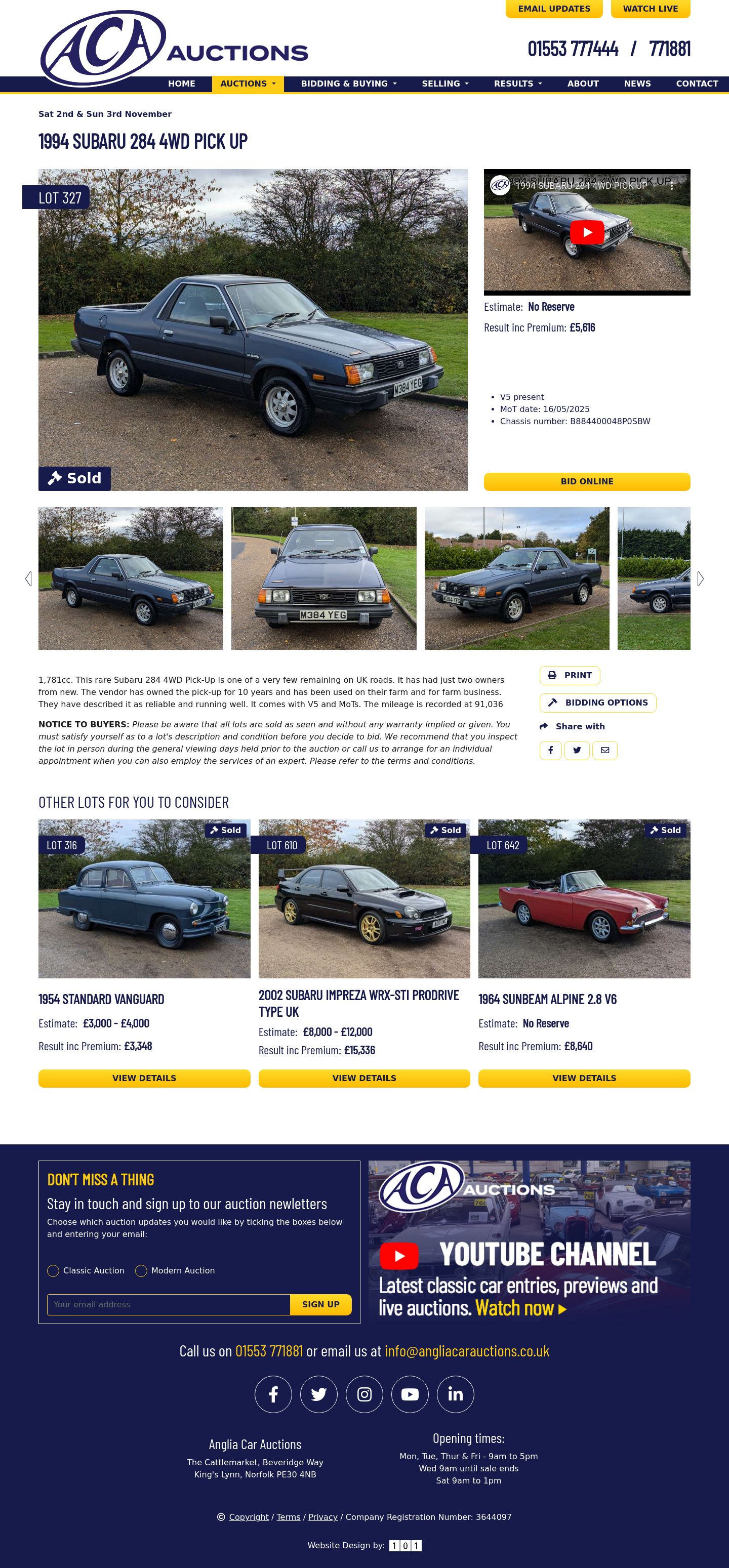Viewport: 729px width, 1568px height.
Task: Open the Results menu
Action: click(x=517, y=84)
